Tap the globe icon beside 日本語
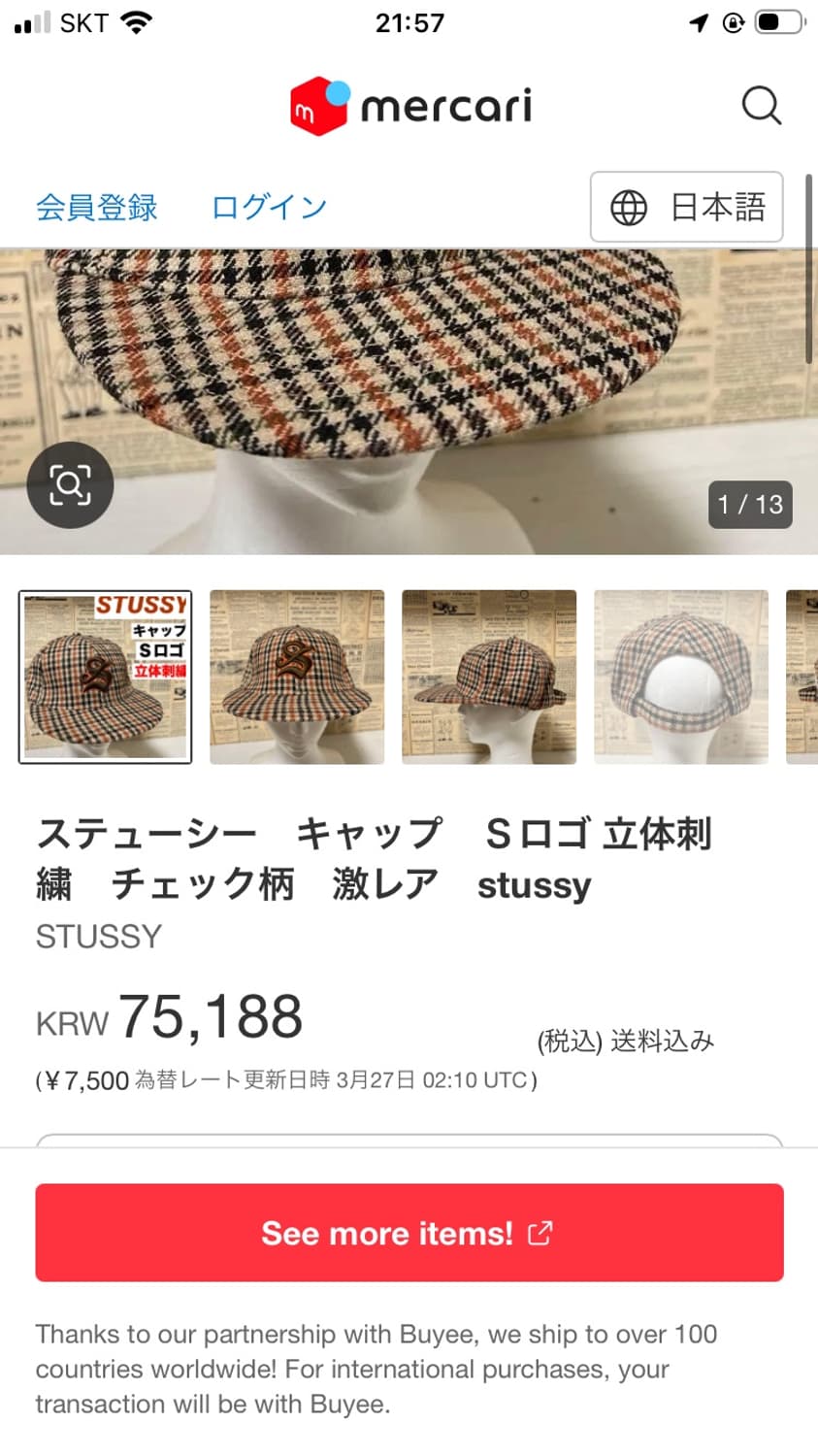Screen dimensions: 818x1456 [630, 208]
